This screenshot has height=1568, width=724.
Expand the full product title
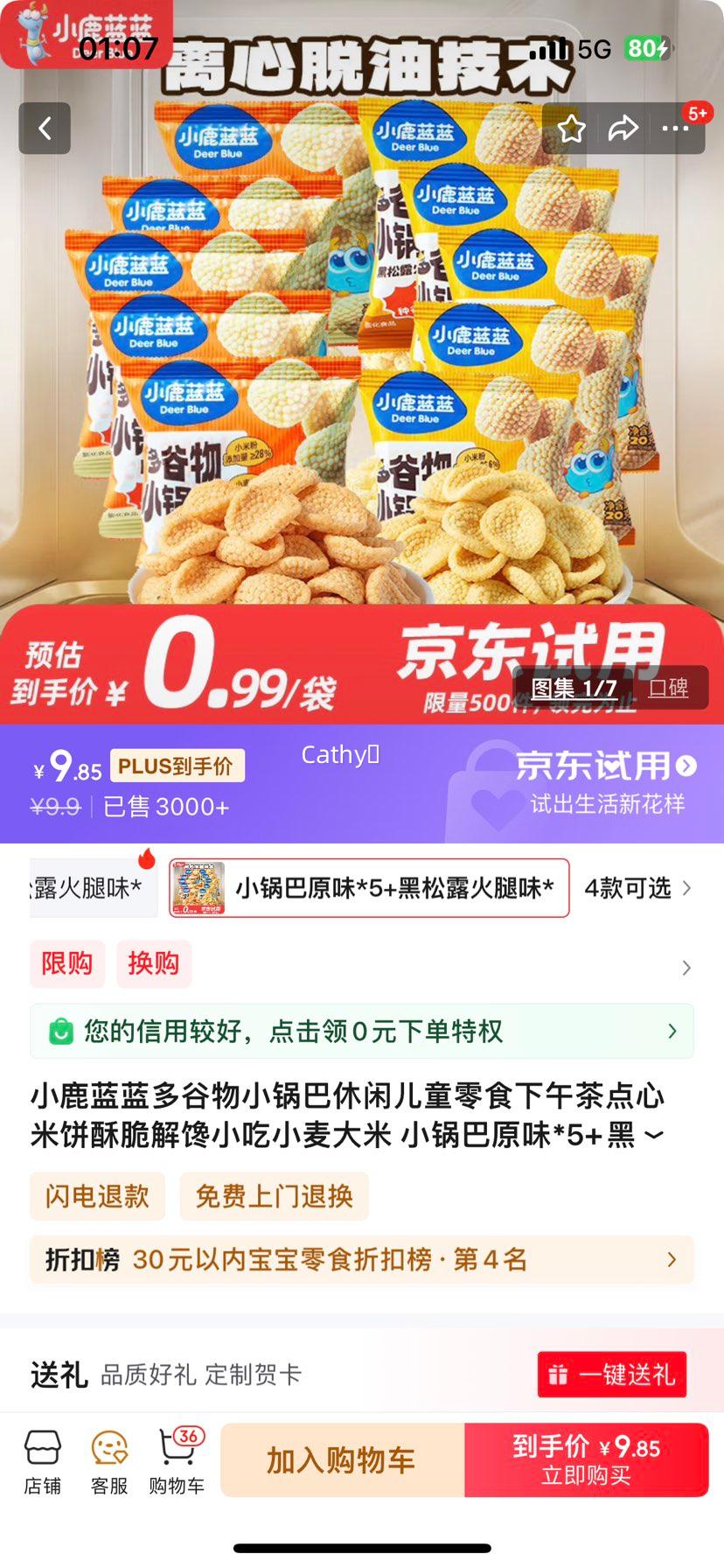coord(655,1134)
